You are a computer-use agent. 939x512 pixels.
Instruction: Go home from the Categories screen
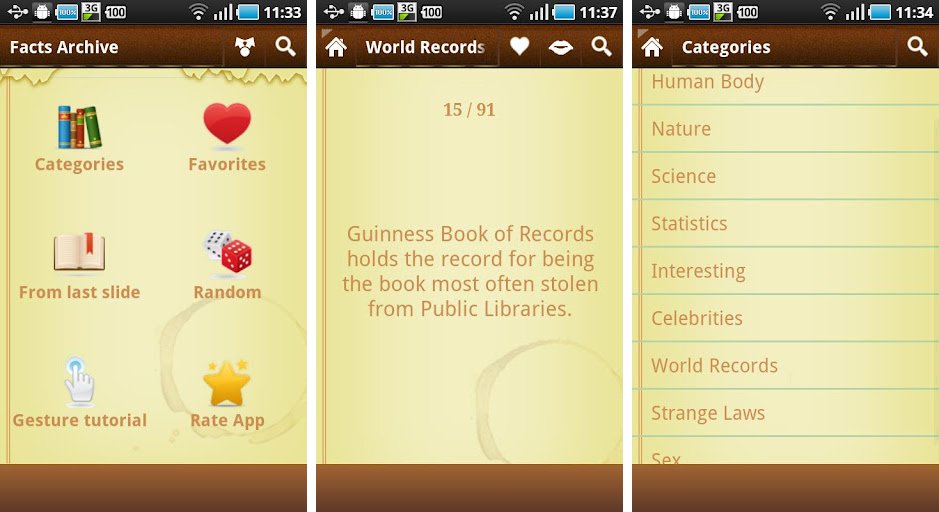point(652,47)
